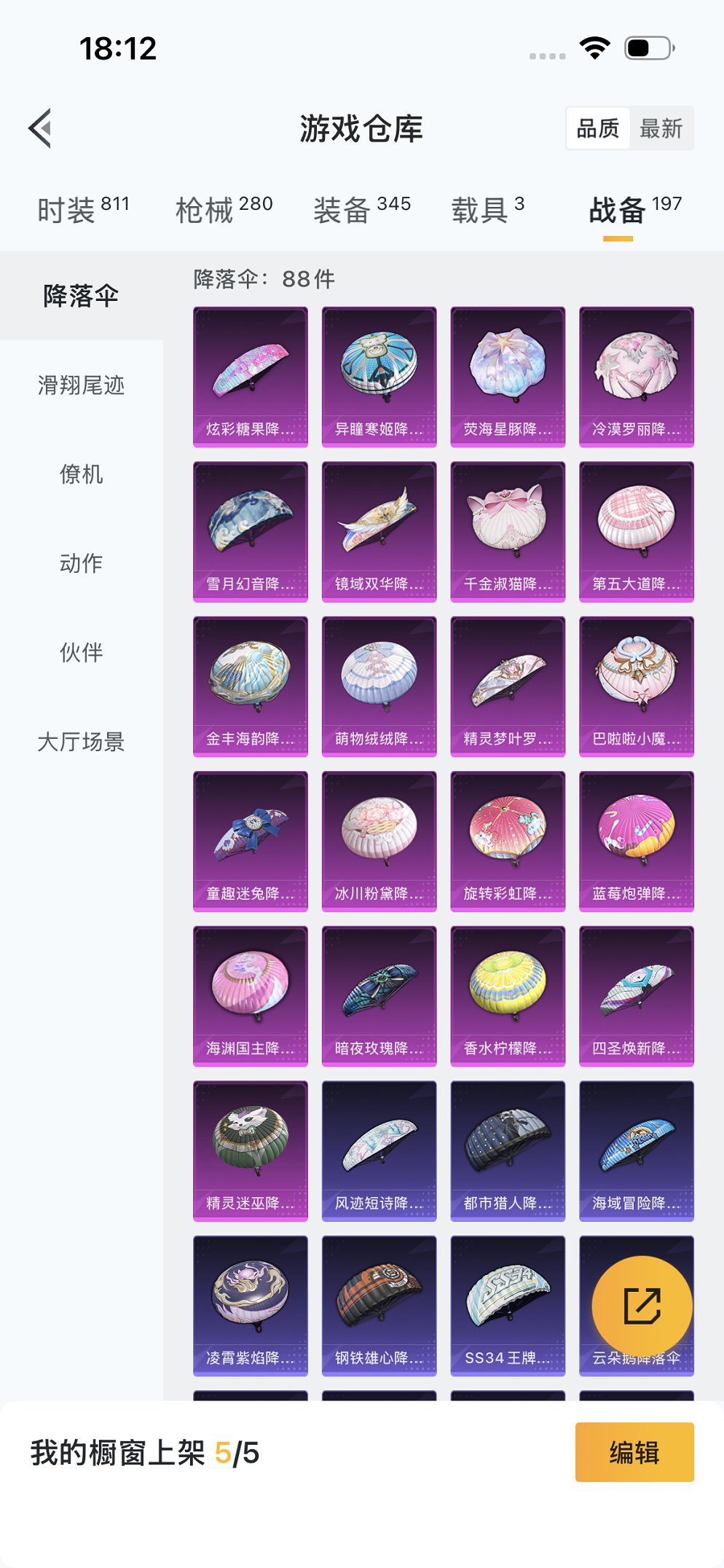Show the 伙伴 category

click(x=81, y=652)
